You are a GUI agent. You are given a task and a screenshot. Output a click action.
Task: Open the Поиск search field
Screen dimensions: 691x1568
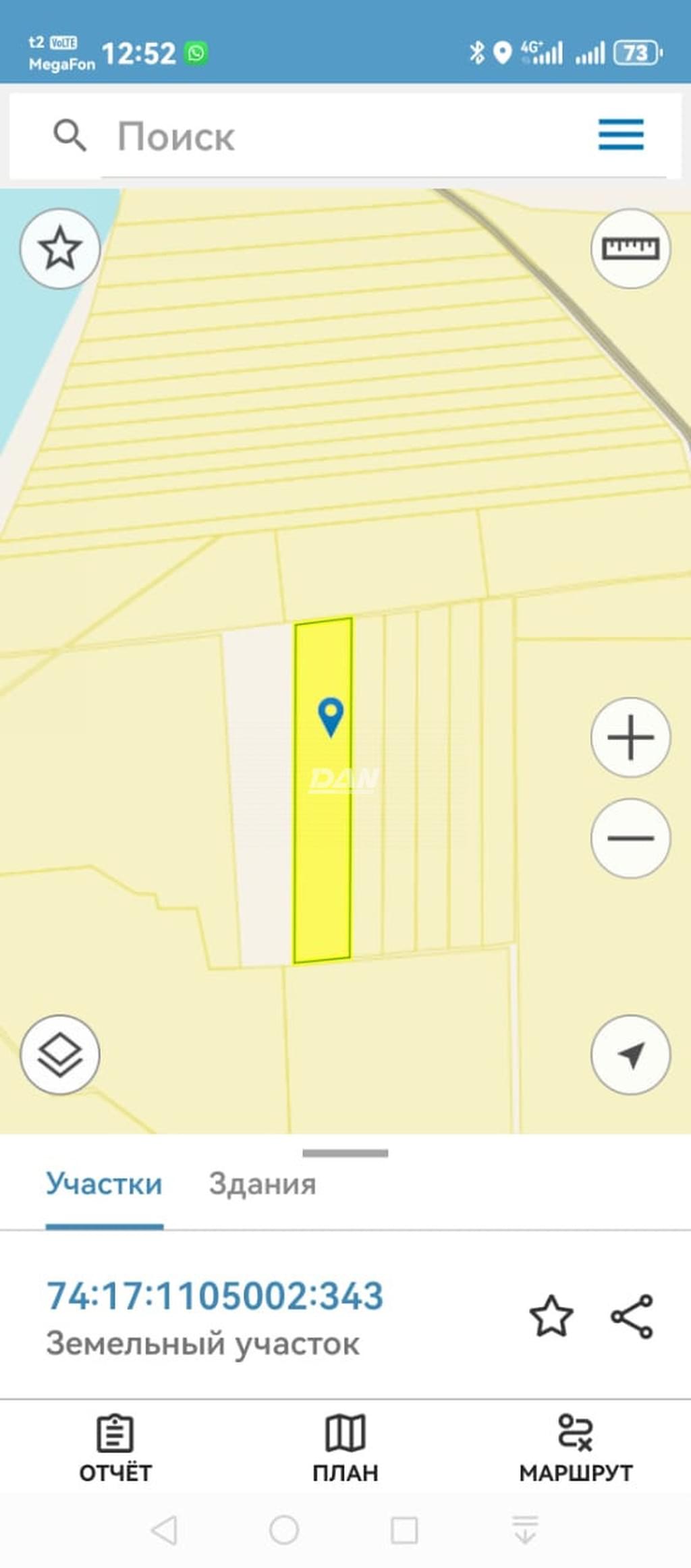click(x=337, y=137)
